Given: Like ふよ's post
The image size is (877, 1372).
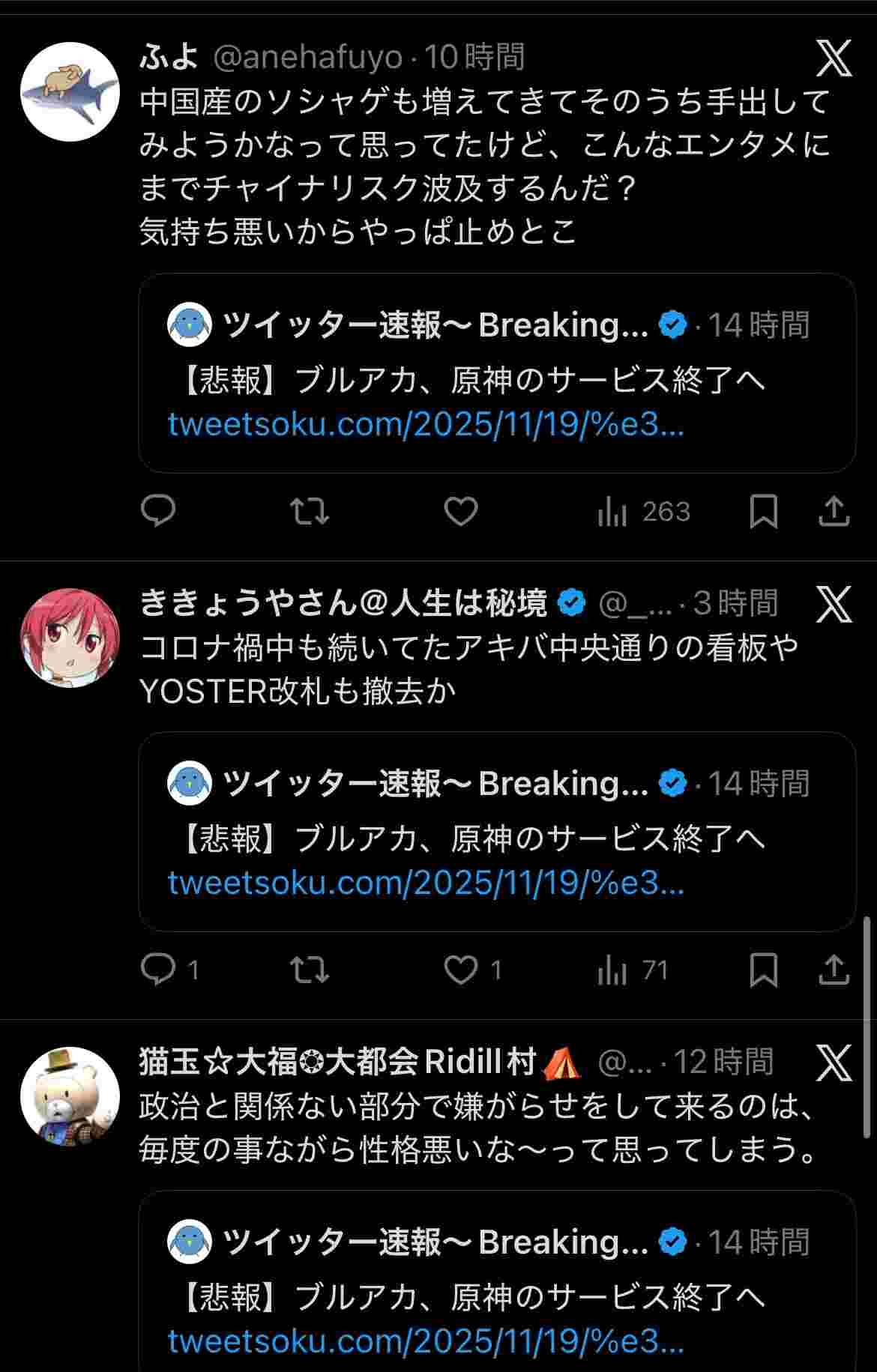Looking at the screenshot, I should coord(460,511).
